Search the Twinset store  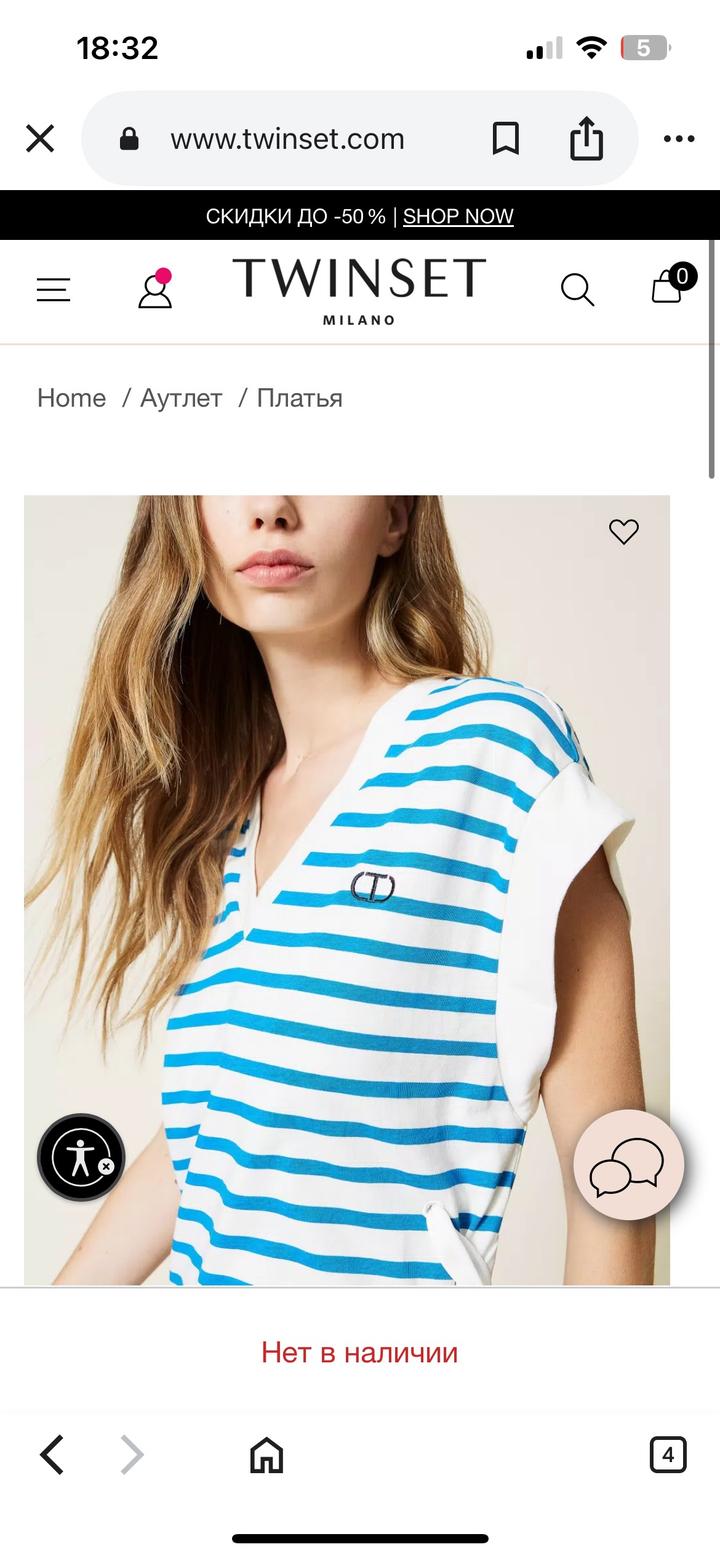(577, 290)
